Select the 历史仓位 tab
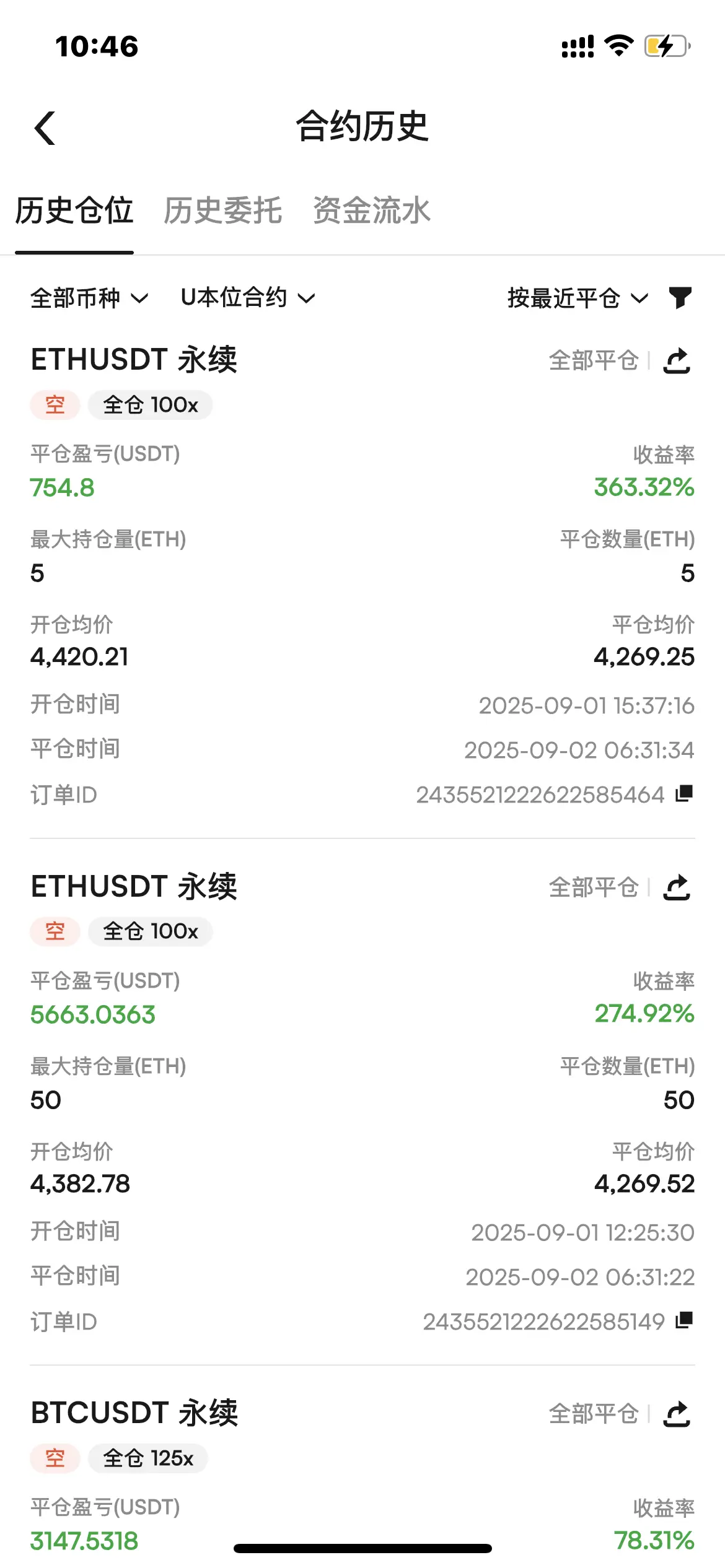The height and width of the screenshot is (1568, 725). coord(74,211)
